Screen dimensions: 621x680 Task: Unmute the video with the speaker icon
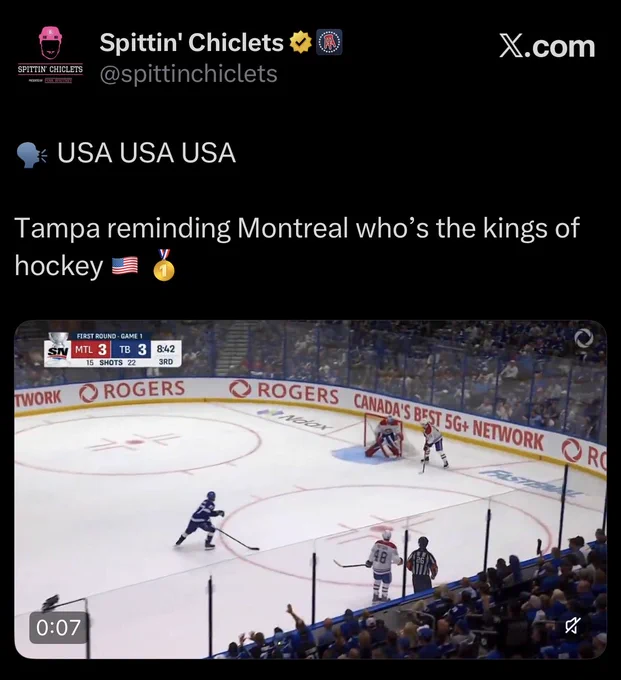(572, 625)
